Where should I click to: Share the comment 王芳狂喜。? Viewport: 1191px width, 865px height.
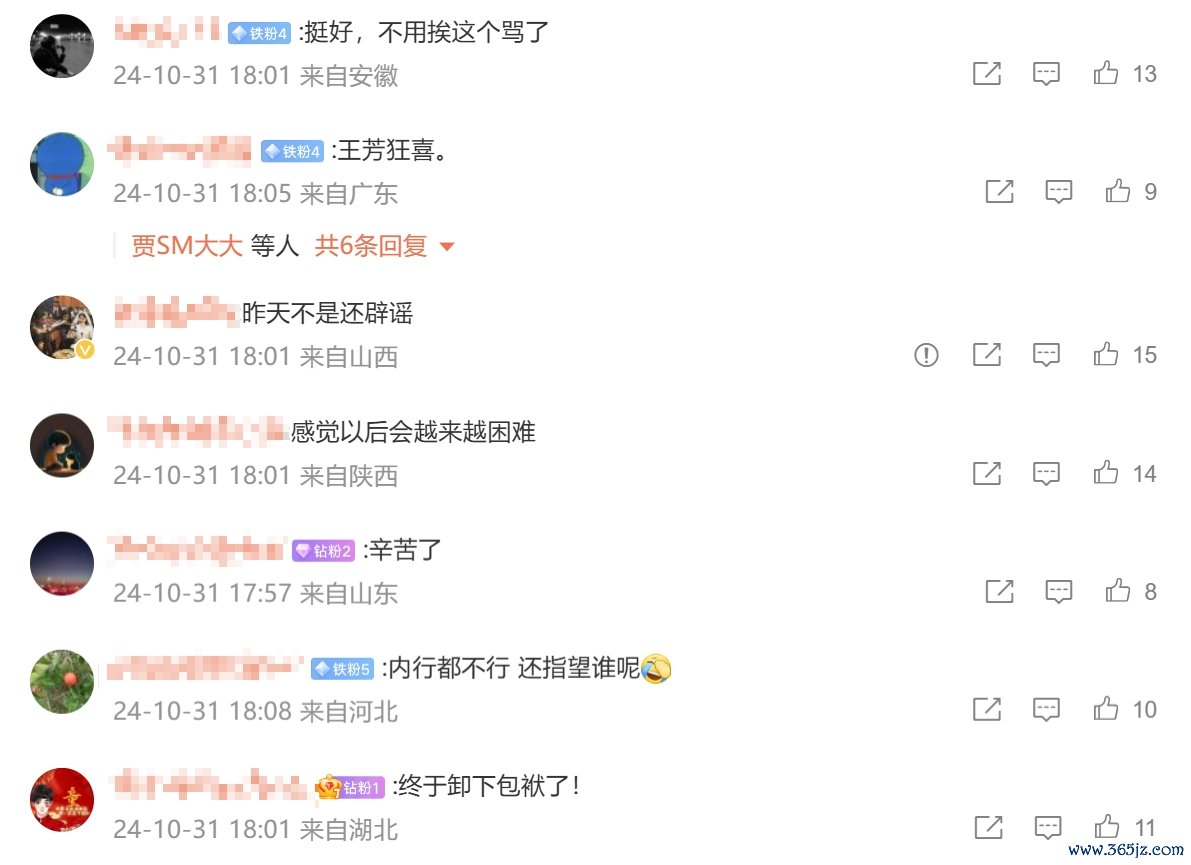(999, 191)
